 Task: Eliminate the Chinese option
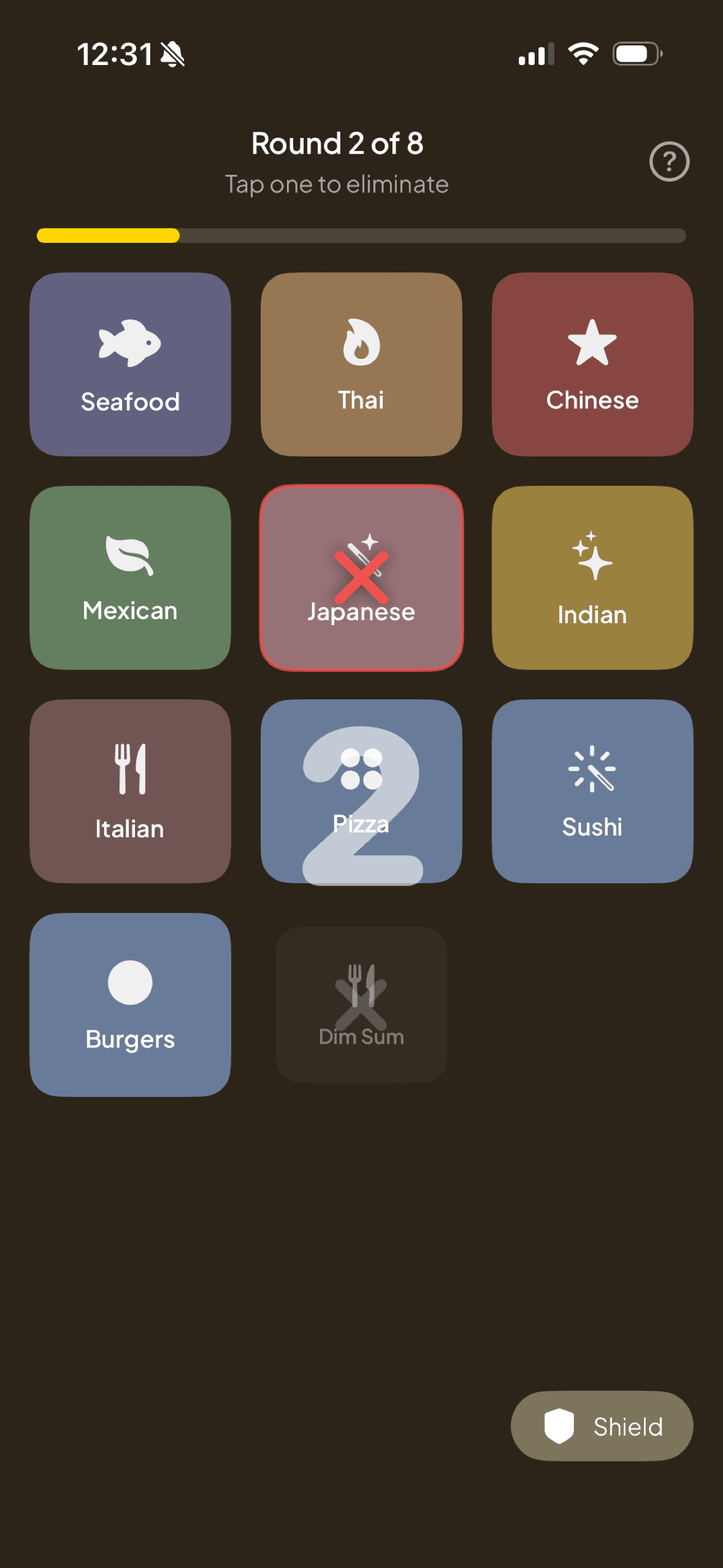[x=592, y=364]
